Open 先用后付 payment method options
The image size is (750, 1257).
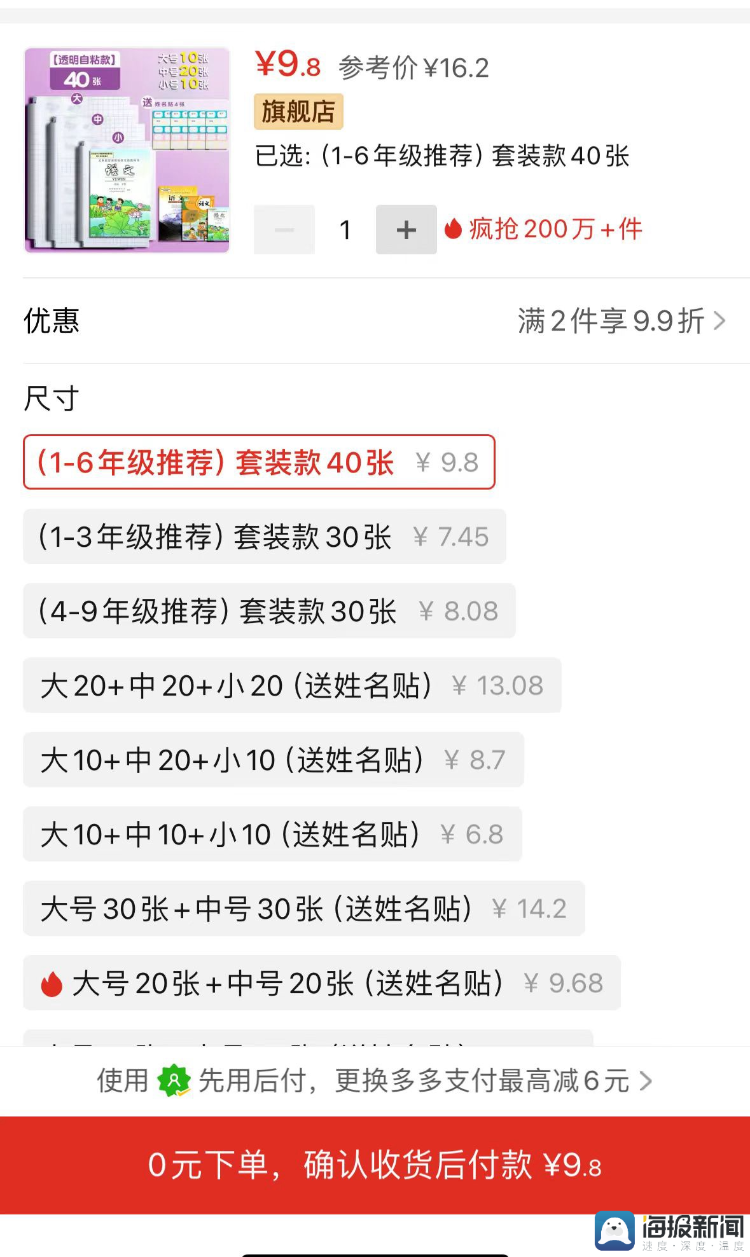click(375, 1081)
